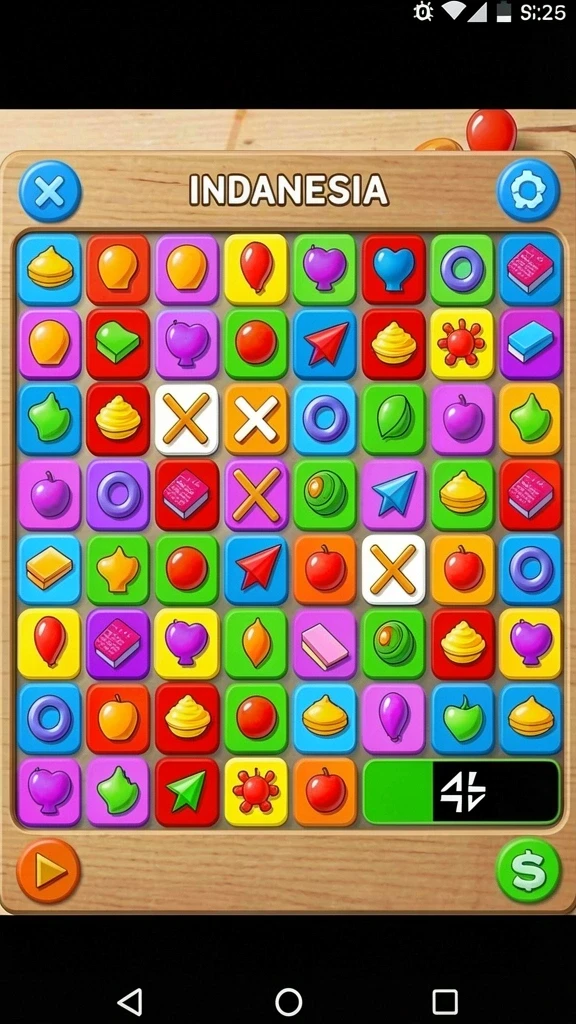576x1024 pixels.
Task: Select the orange tile with white X
Action: [x=256, y=419]
